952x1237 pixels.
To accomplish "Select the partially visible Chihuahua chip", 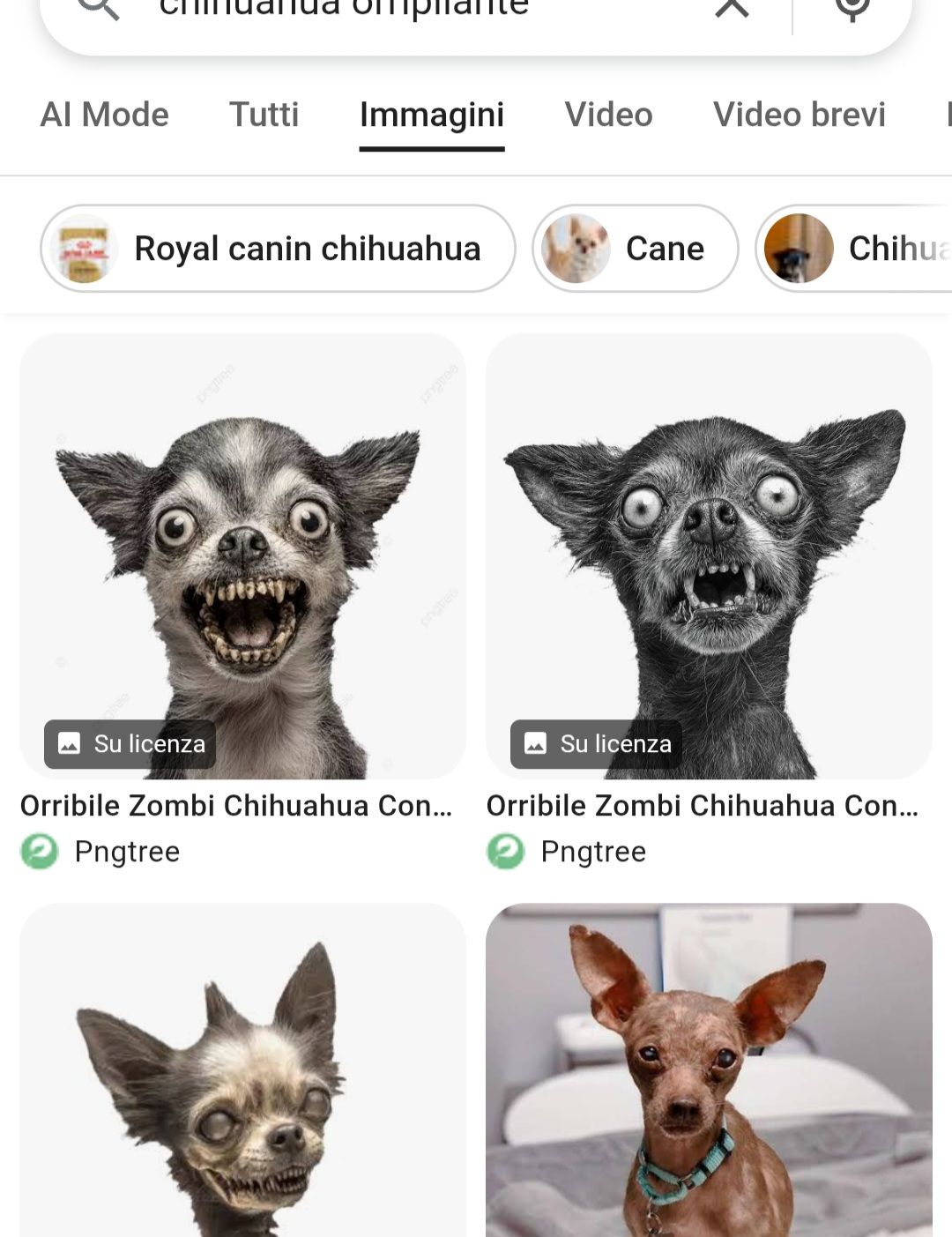I will point(855,249).
